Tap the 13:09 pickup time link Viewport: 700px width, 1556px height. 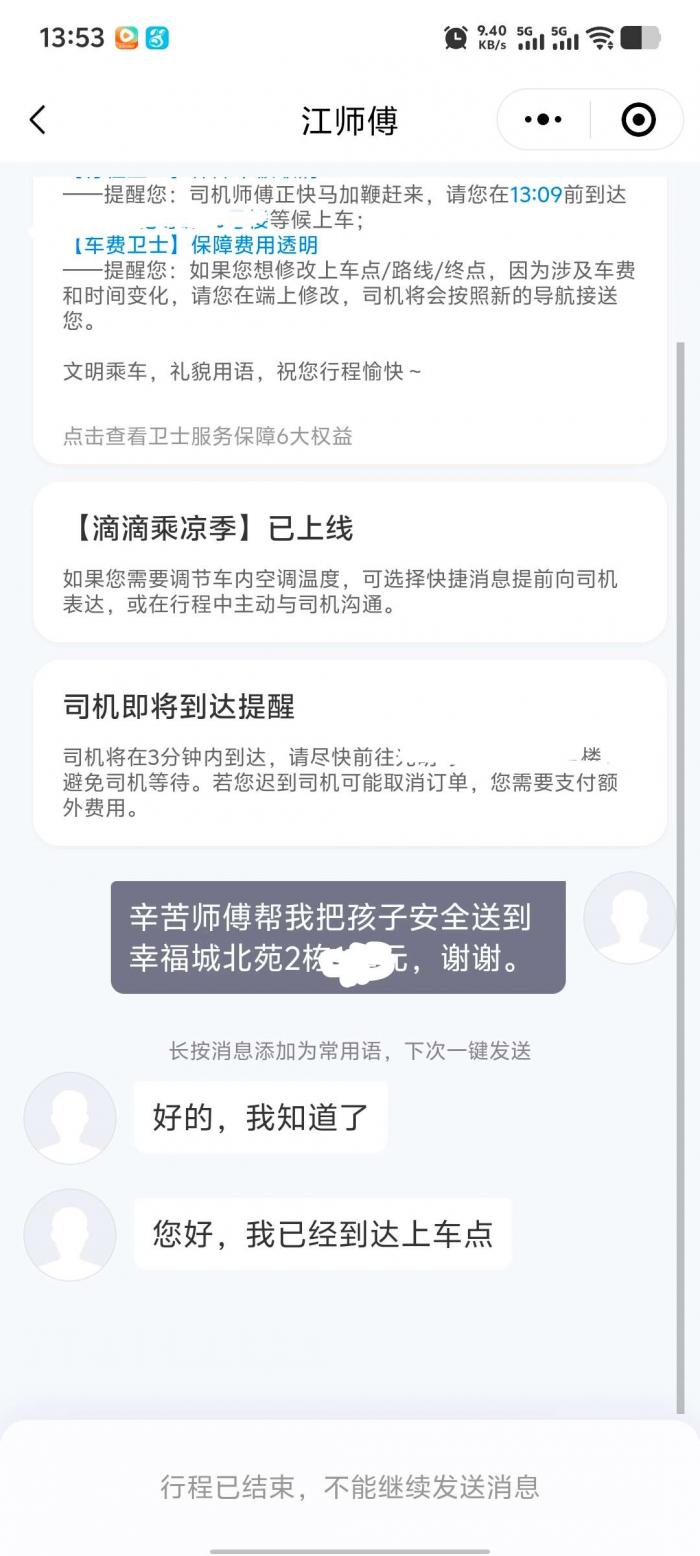tap(536, 195)
